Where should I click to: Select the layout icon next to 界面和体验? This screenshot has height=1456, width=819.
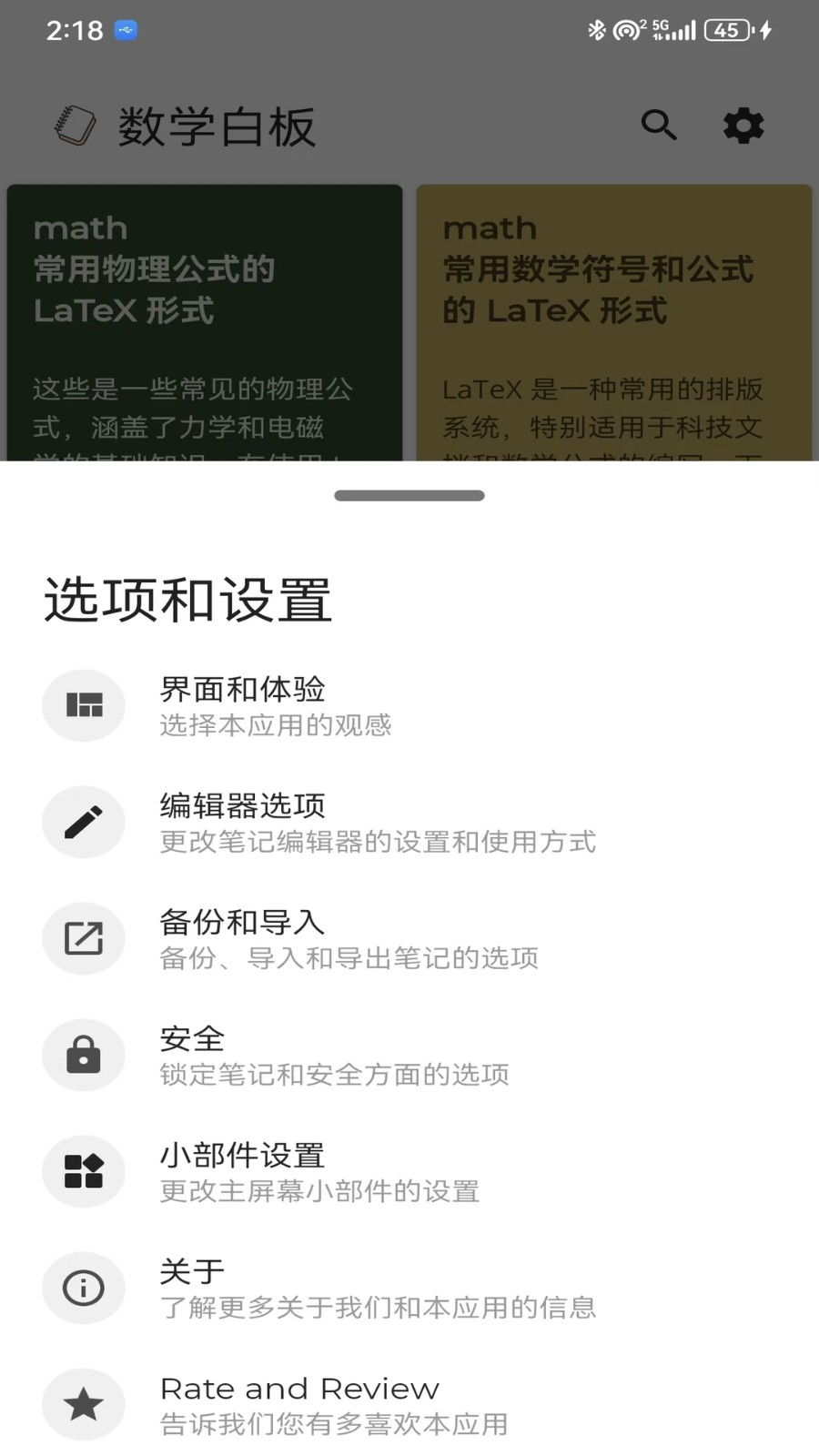84,705
